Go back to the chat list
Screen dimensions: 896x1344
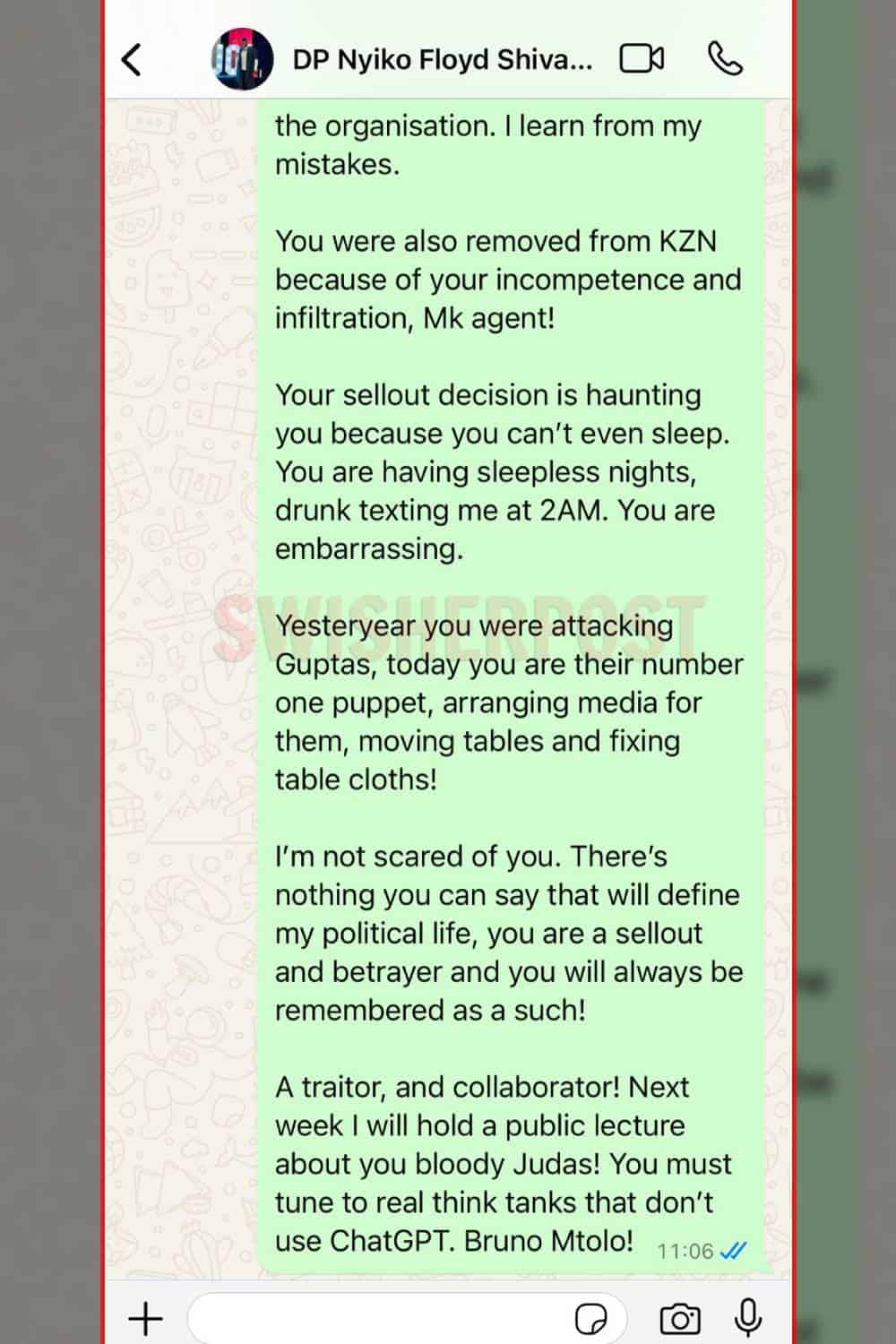[x=133, y=60]
